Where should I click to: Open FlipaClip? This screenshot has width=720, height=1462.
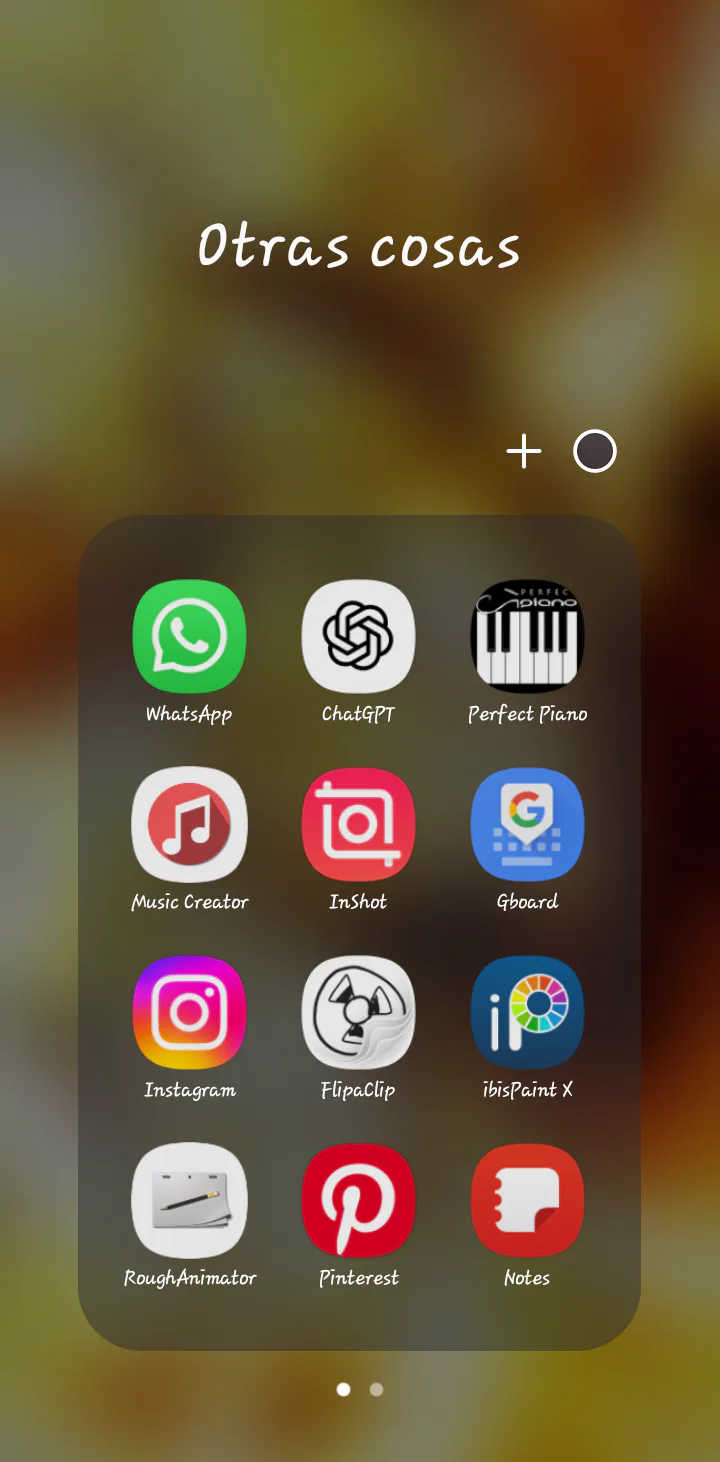coord(358,1013)
